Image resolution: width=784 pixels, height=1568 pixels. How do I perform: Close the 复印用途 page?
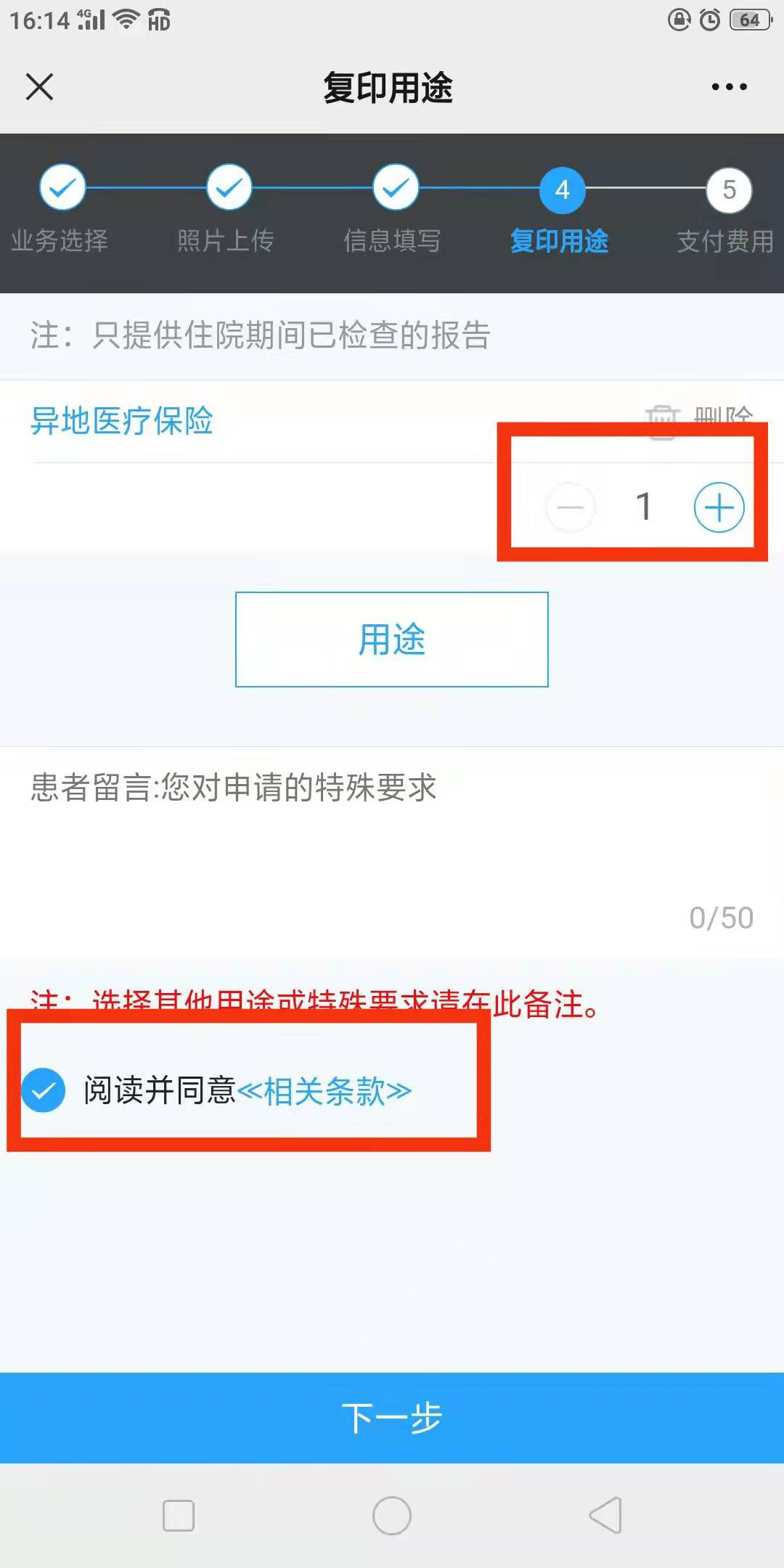point(39,87)
